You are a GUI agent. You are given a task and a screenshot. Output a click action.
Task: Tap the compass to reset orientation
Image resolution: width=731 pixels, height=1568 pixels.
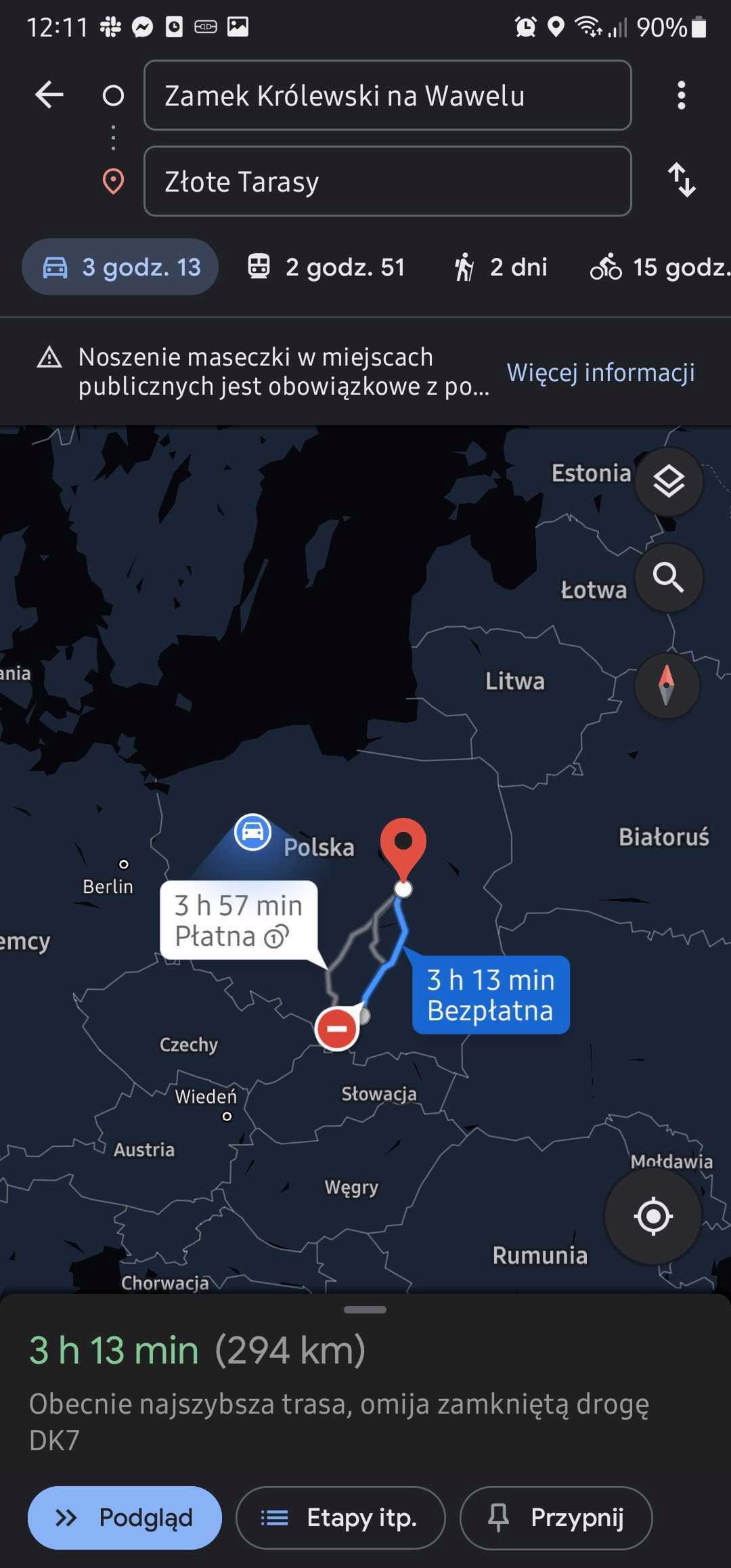667,685
